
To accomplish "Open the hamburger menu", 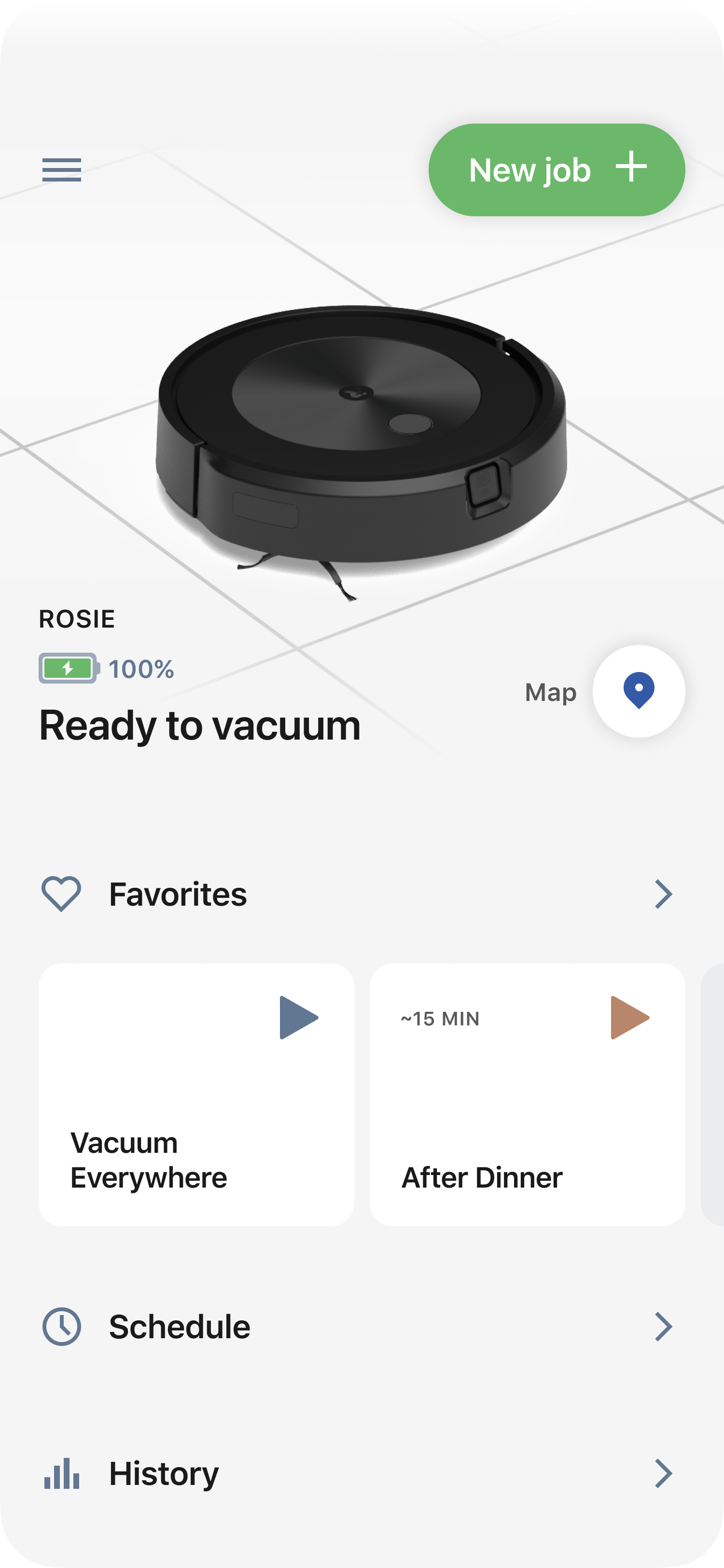I will (x=61, y=170).
